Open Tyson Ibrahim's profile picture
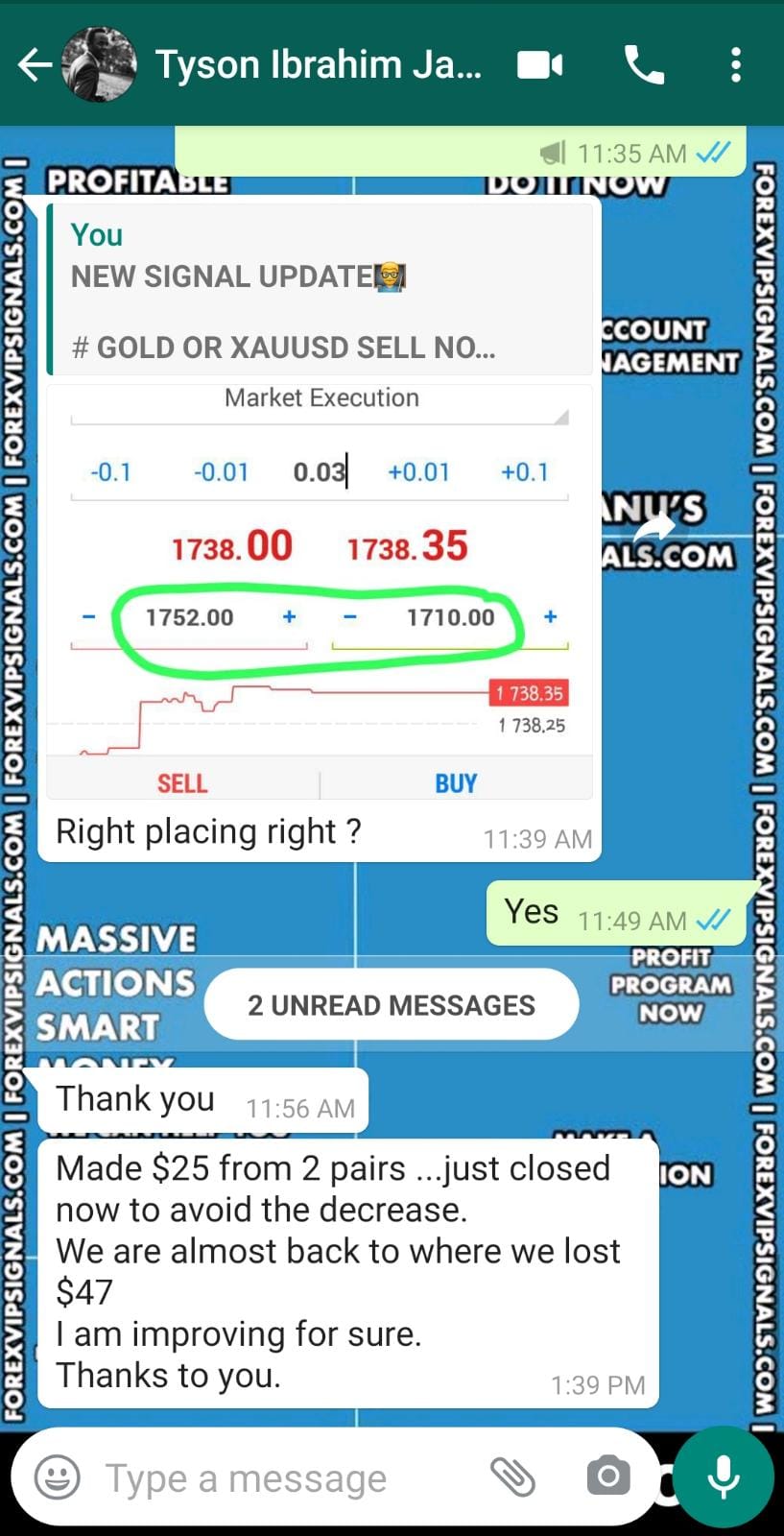This screenshot has height=1536, width=784. (98, 65)
